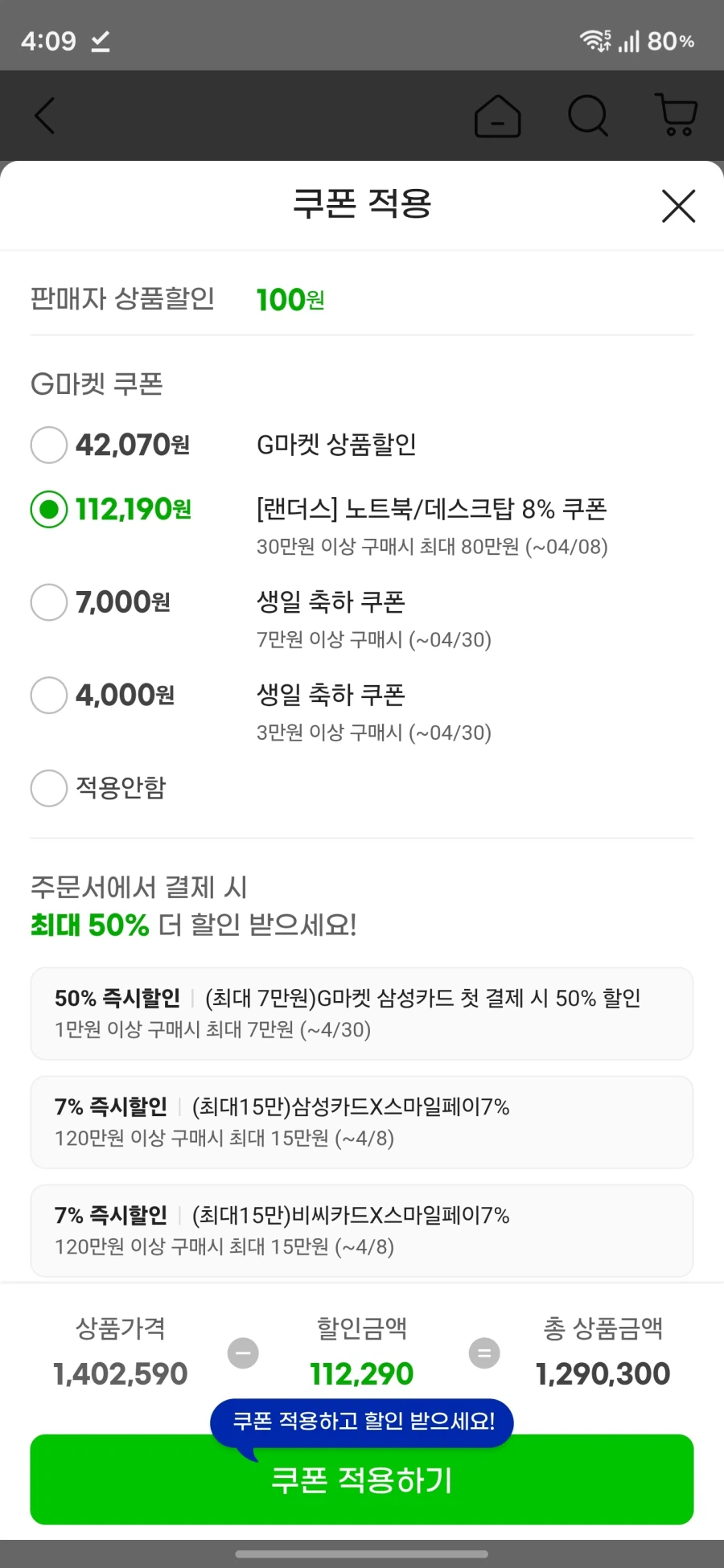Select the 4,000원 생일 축하 쿠폰

[48, 695]
